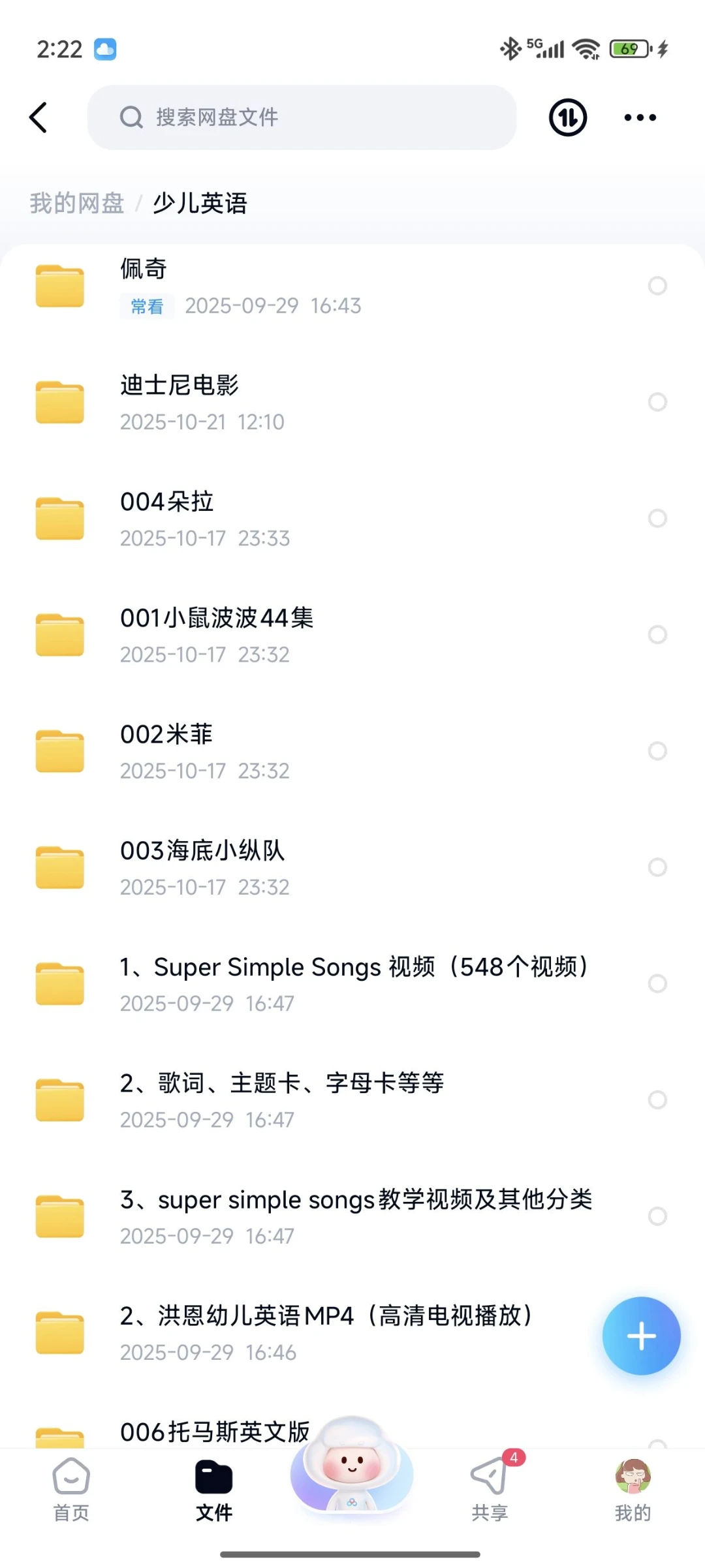Select the 002米菲 folder checkbox
Viewport: 705px width, 1568px height.
coord(657,751)
